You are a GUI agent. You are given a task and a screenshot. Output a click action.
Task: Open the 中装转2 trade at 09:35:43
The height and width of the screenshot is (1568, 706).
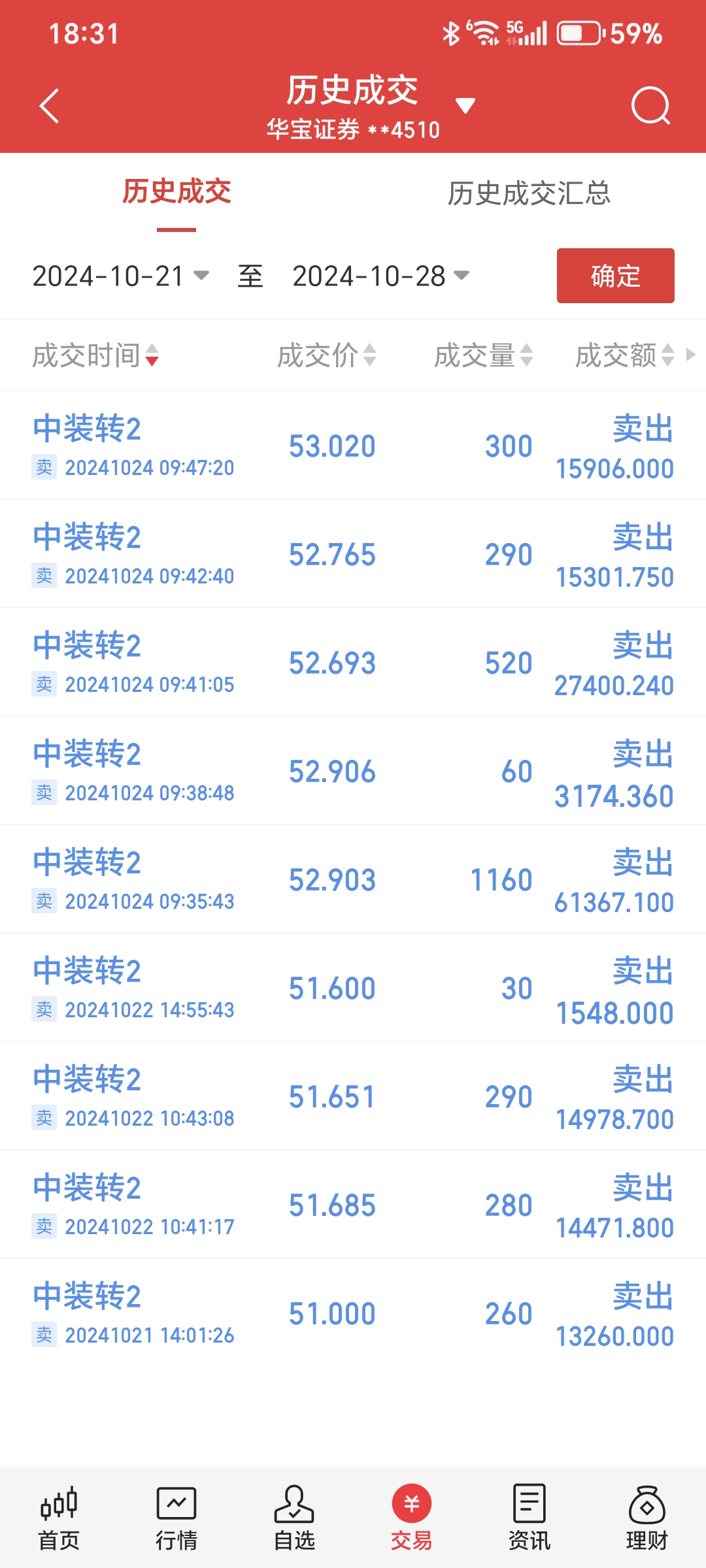click(x=353, y=879)
